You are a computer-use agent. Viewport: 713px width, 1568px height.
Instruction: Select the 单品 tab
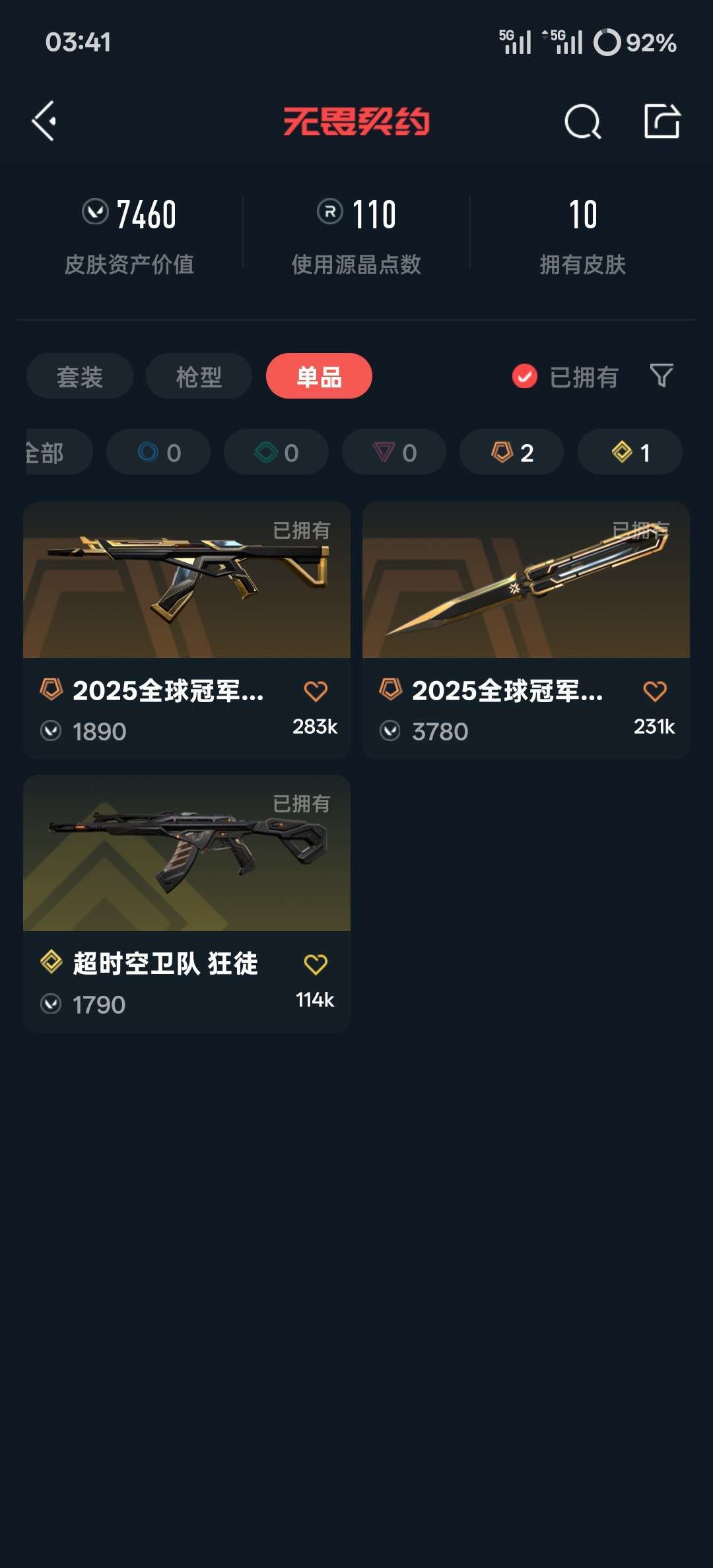(x=319, y=376)
